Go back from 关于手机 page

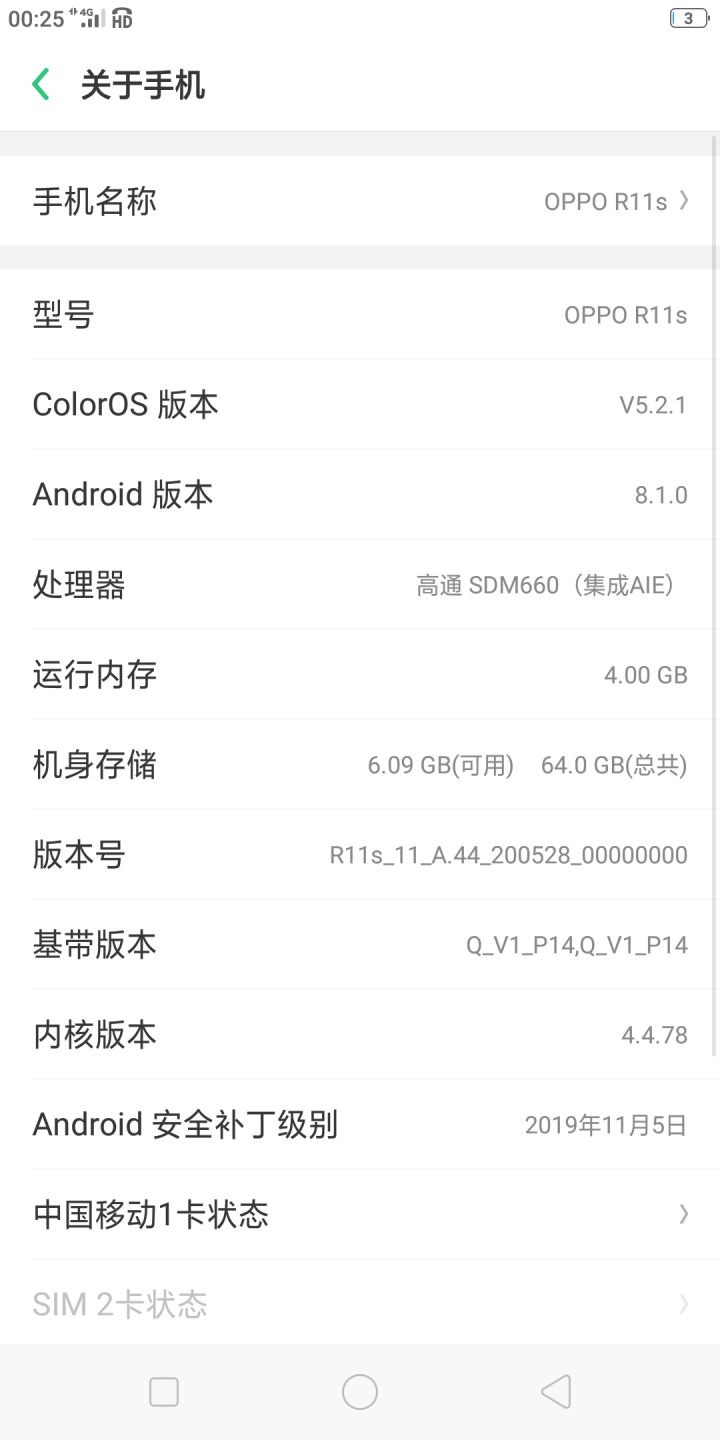[x=41, y=85]
